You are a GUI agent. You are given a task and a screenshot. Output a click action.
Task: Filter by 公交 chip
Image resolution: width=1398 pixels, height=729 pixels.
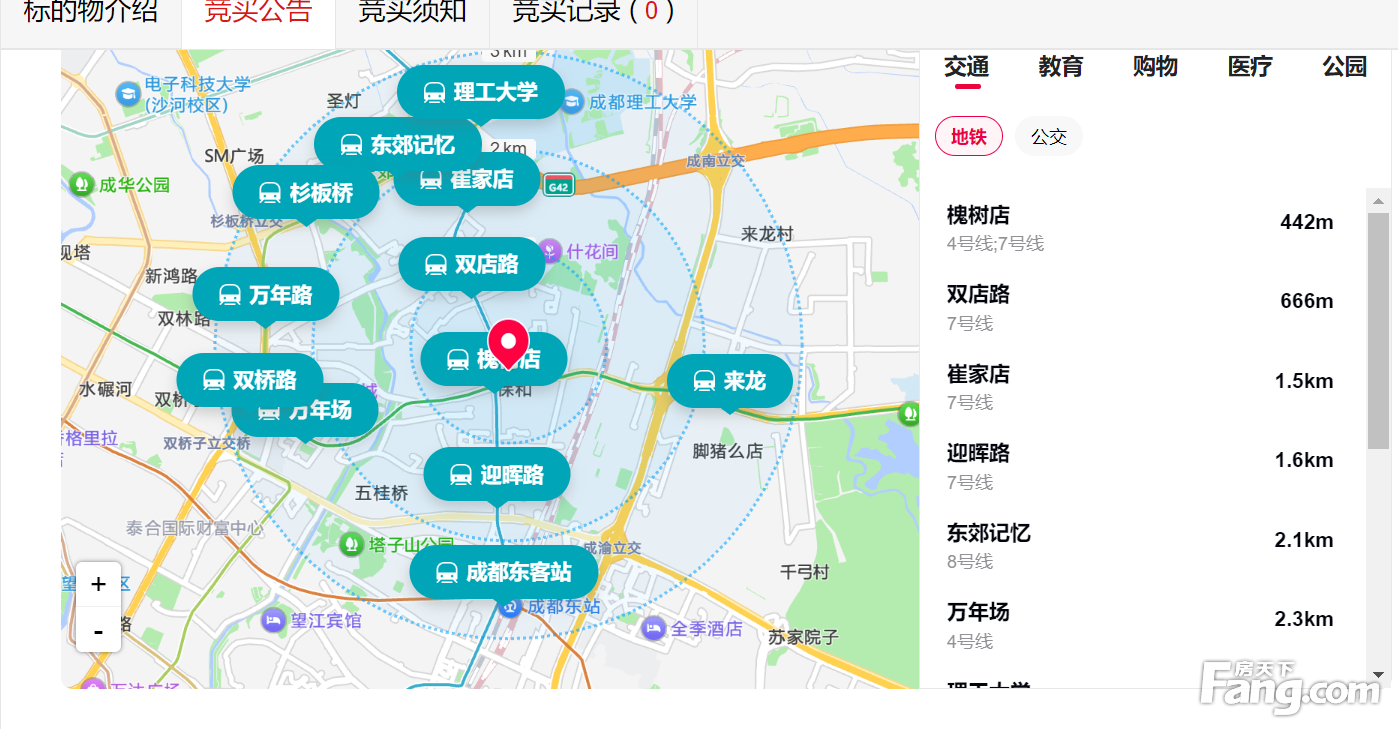click(x=1048, y=137)
